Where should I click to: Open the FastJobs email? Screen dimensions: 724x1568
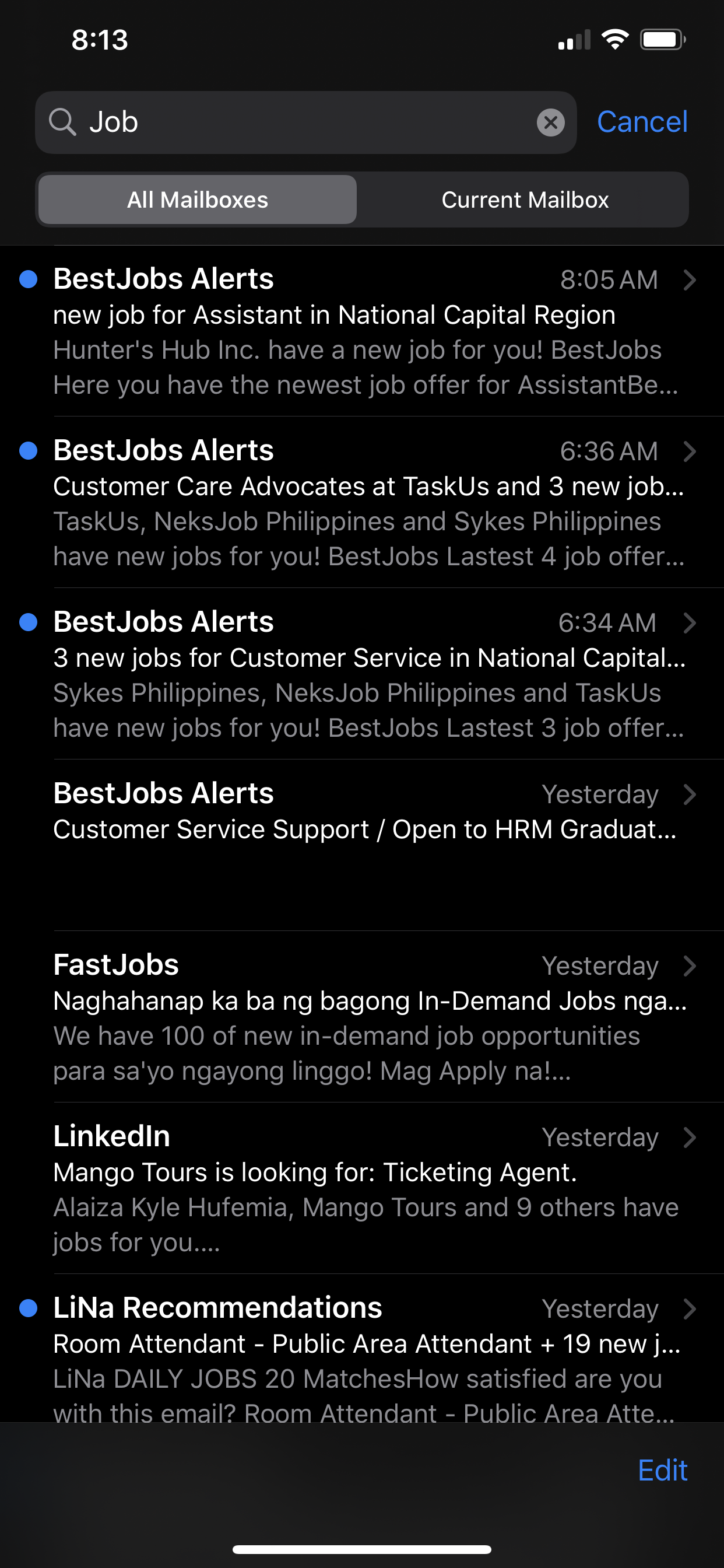pyautogui.click(x=362, y=1017)
